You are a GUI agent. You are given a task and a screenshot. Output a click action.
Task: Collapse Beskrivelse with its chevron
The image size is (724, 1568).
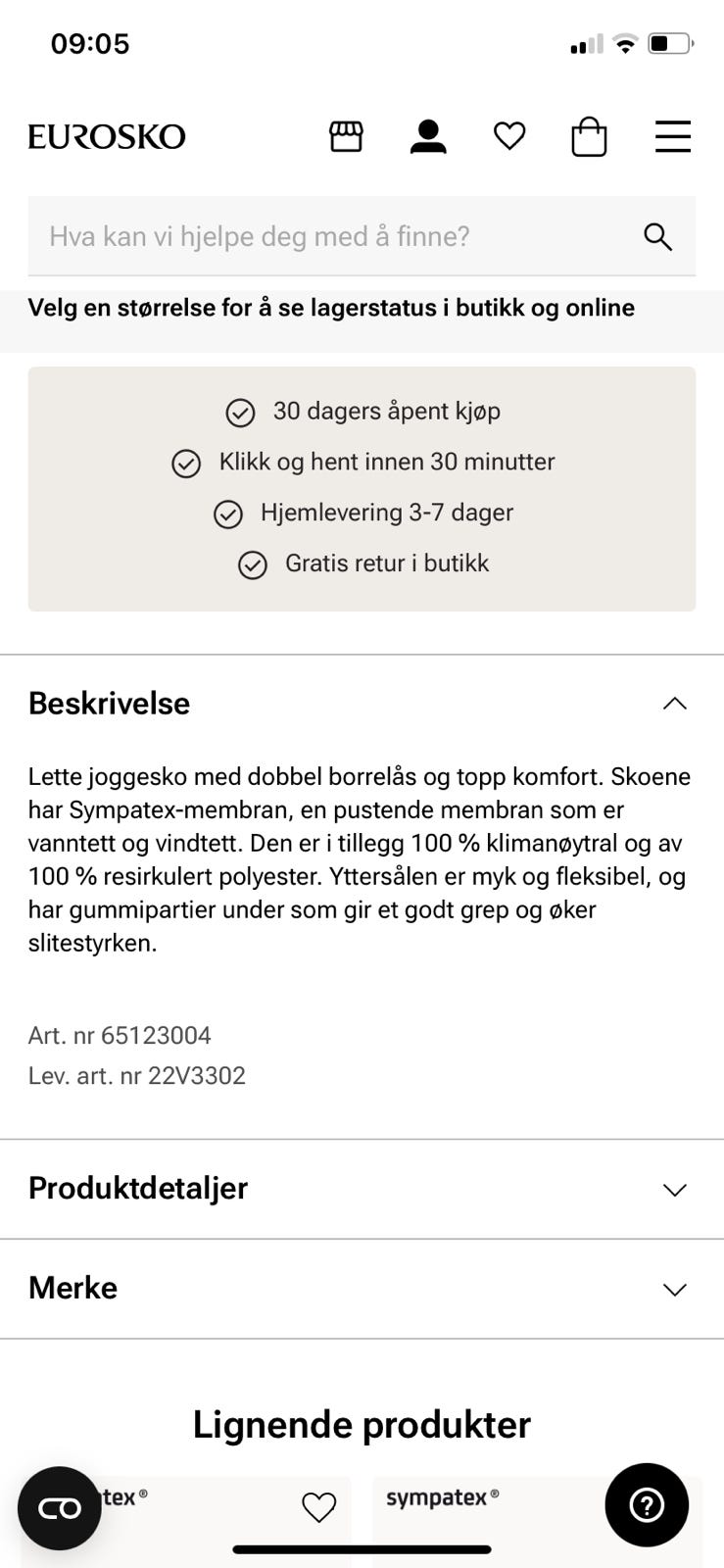click(x=674, y=703)
